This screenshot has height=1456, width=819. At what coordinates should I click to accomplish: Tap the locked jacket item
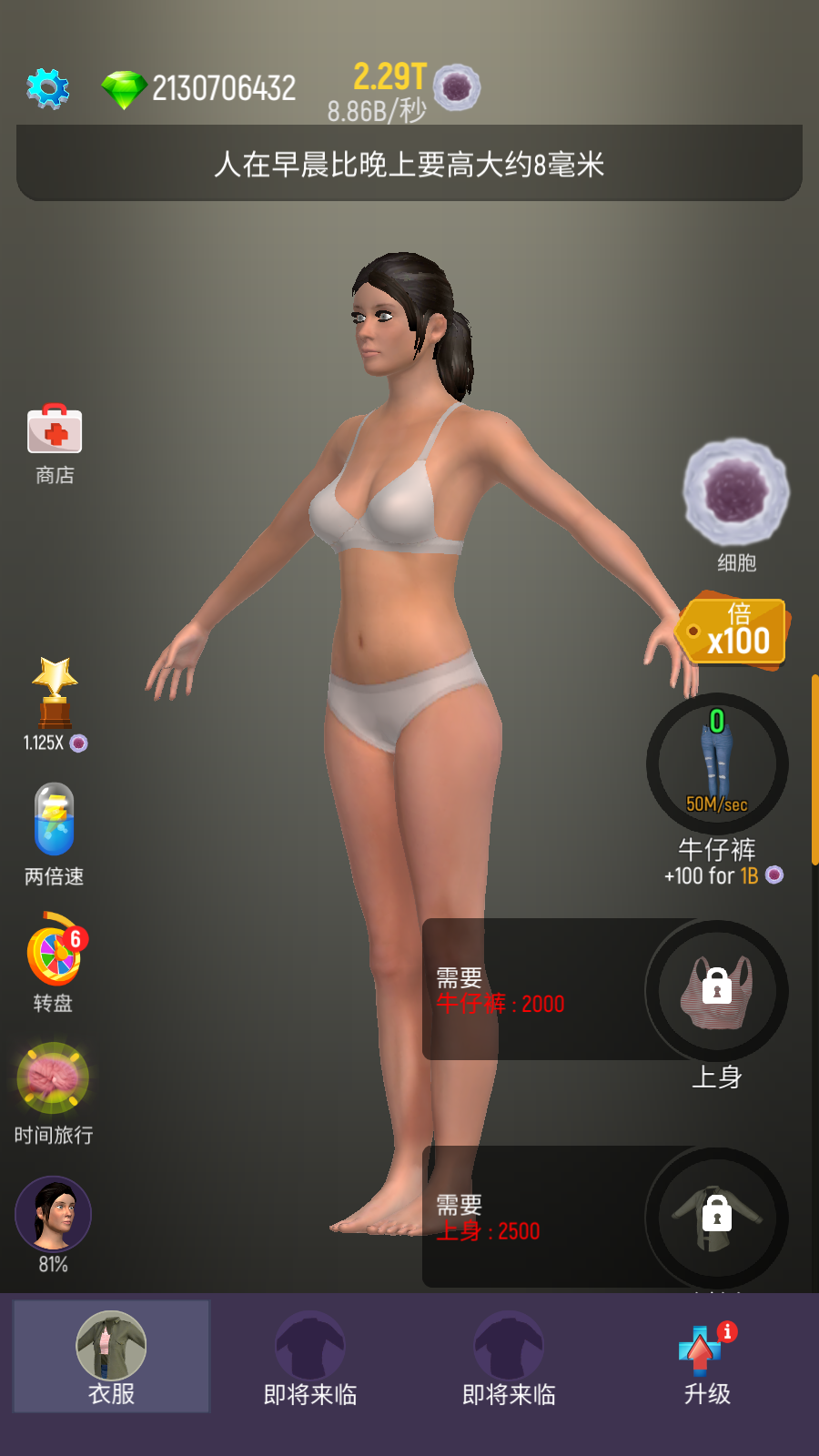[x=717, y=1217]
